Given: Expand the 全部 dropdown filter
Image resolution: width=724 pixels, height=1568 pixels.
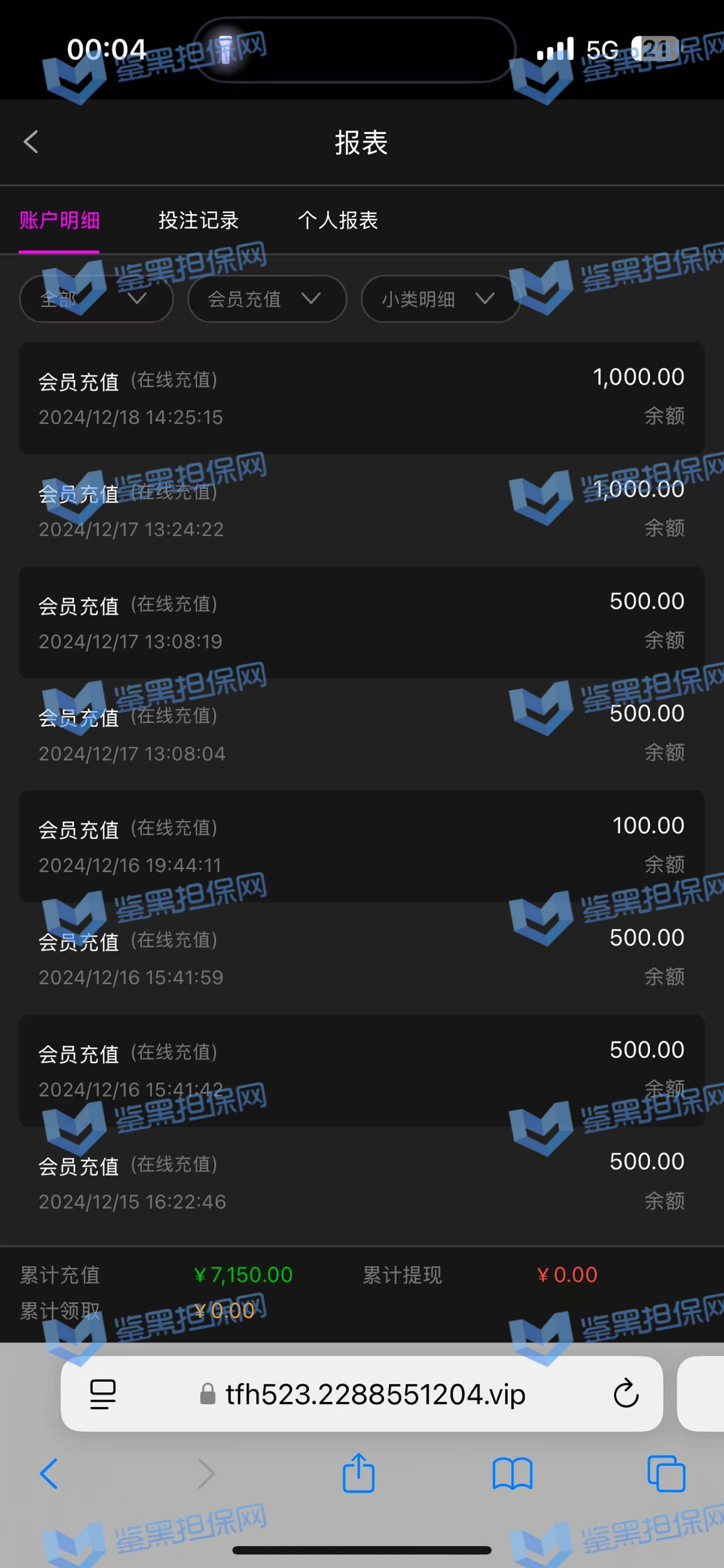Looking at the screenshot, I should coord(96,298).
